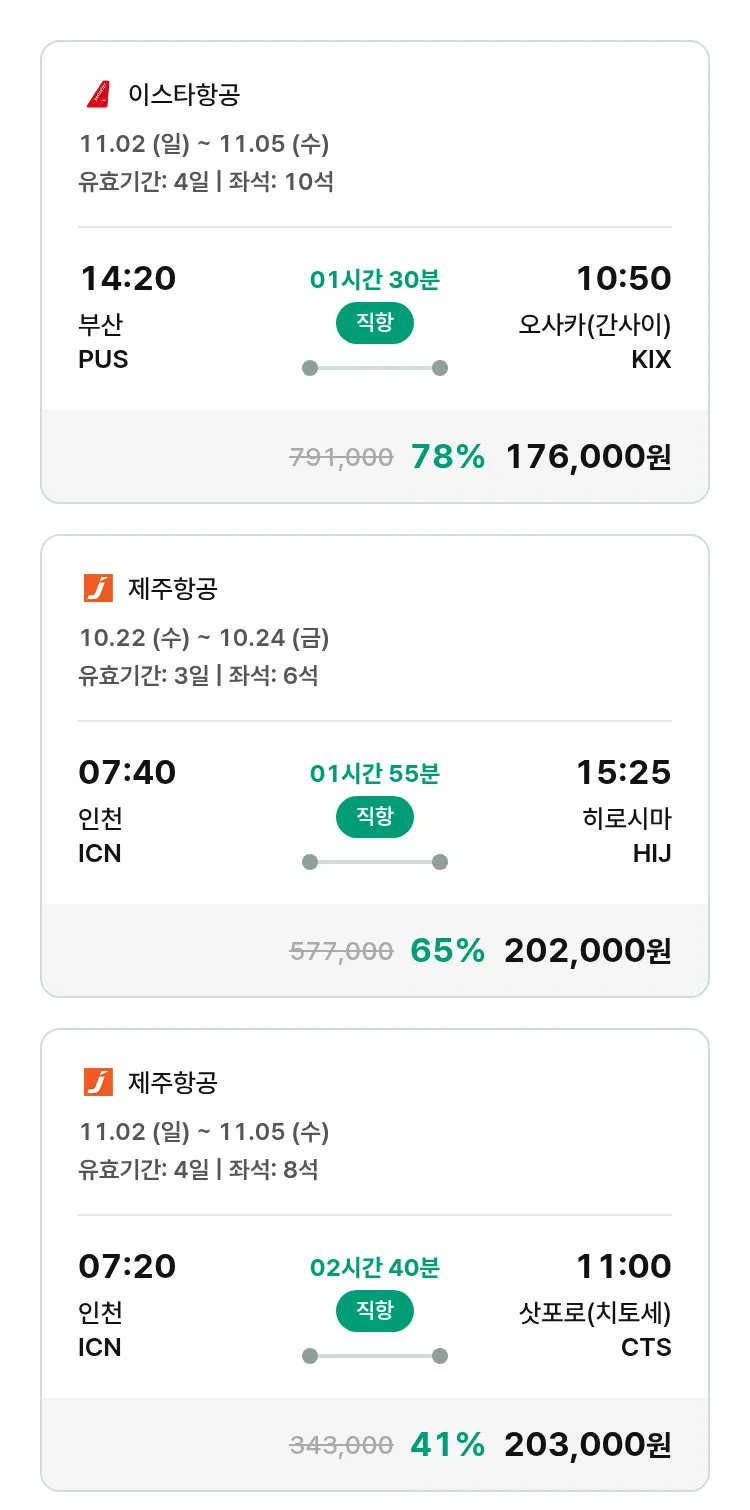Click the PUS airport code
This screenshot has height=1510, width=750.
pos(103,359)
